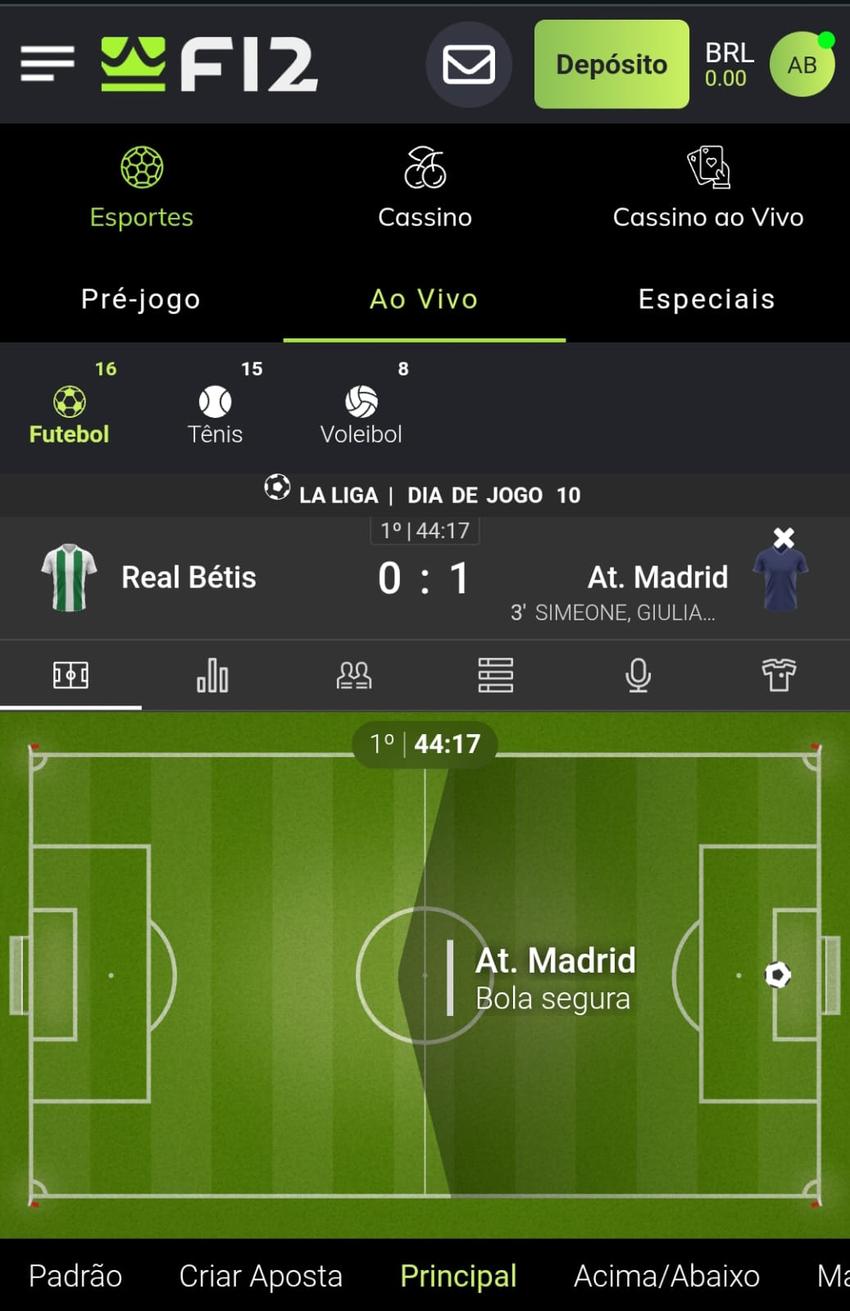This screenshot has height=1311, width=850.
Task: View match statistics via bar chart icon
Action: coord(212,675)
